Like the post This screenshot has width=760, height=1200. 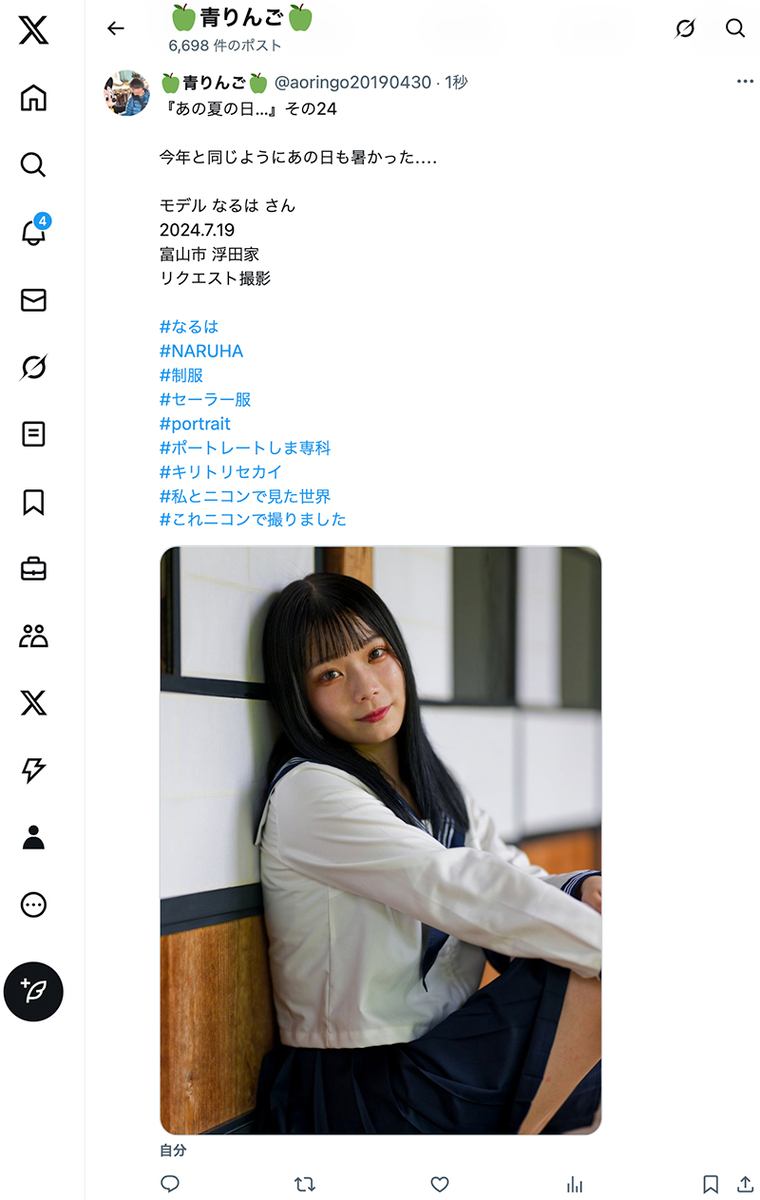(439, 1184)
